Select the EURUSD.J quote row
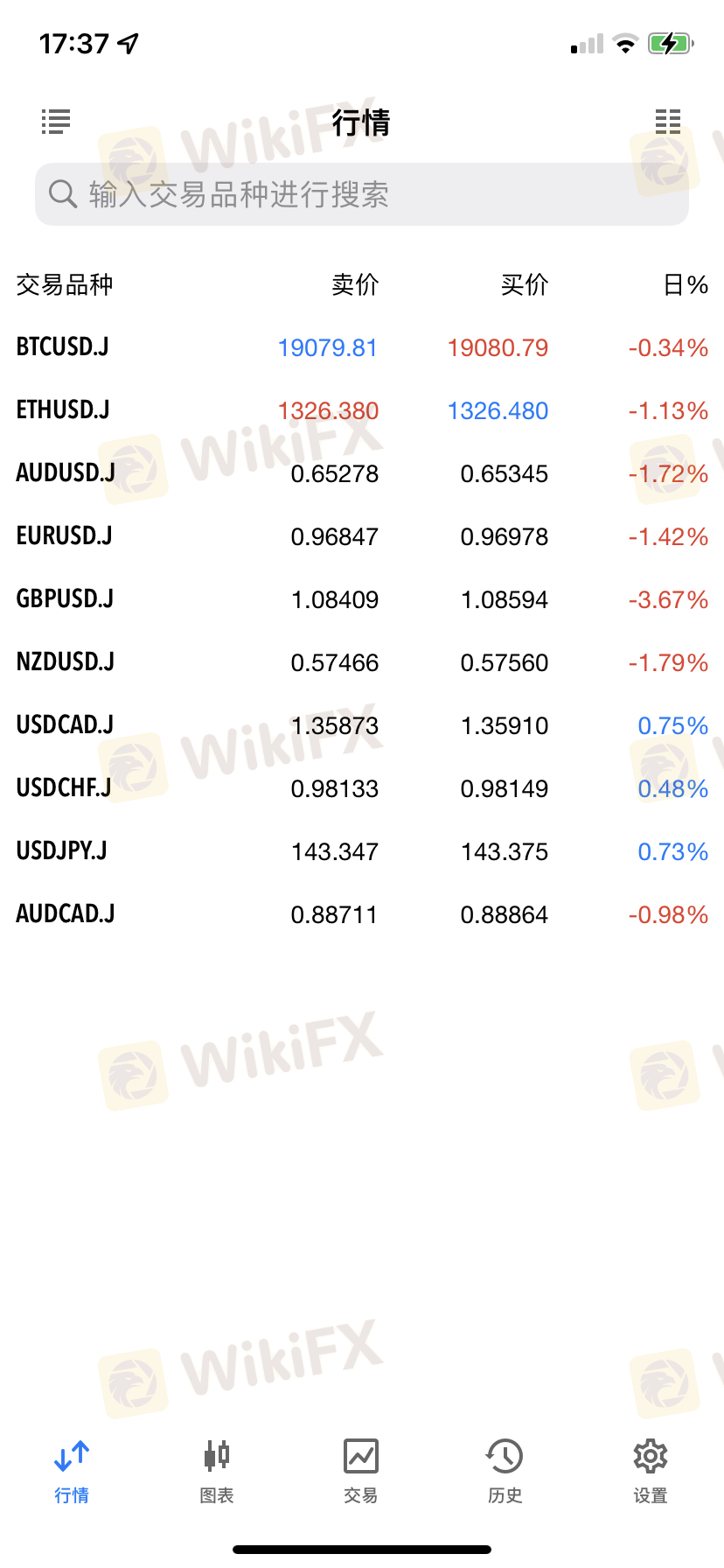724x1568 pixels. point(362,536)
